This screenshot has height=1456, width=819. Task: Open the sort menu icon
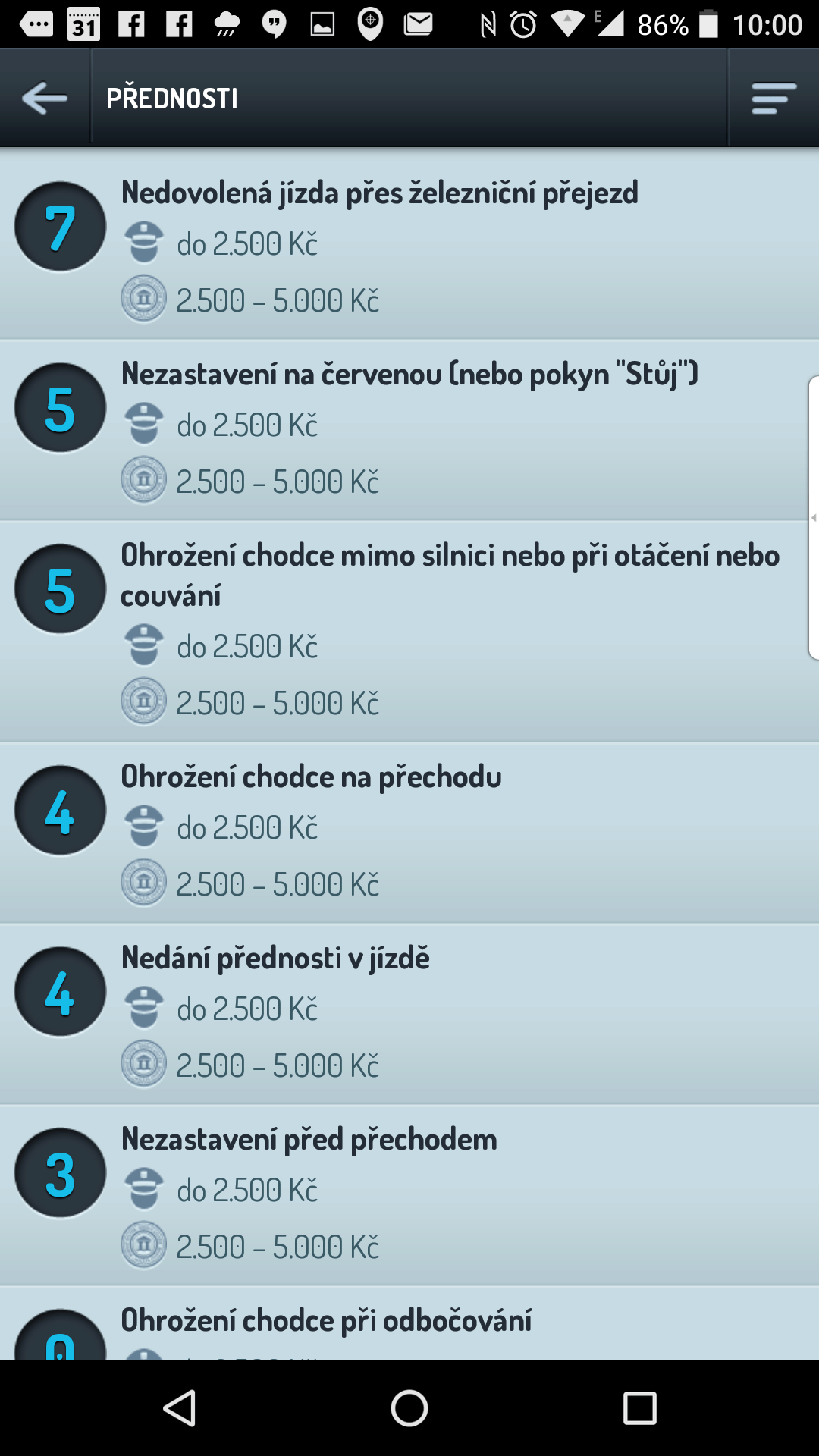pyautogui.click(x=773, y=98)
